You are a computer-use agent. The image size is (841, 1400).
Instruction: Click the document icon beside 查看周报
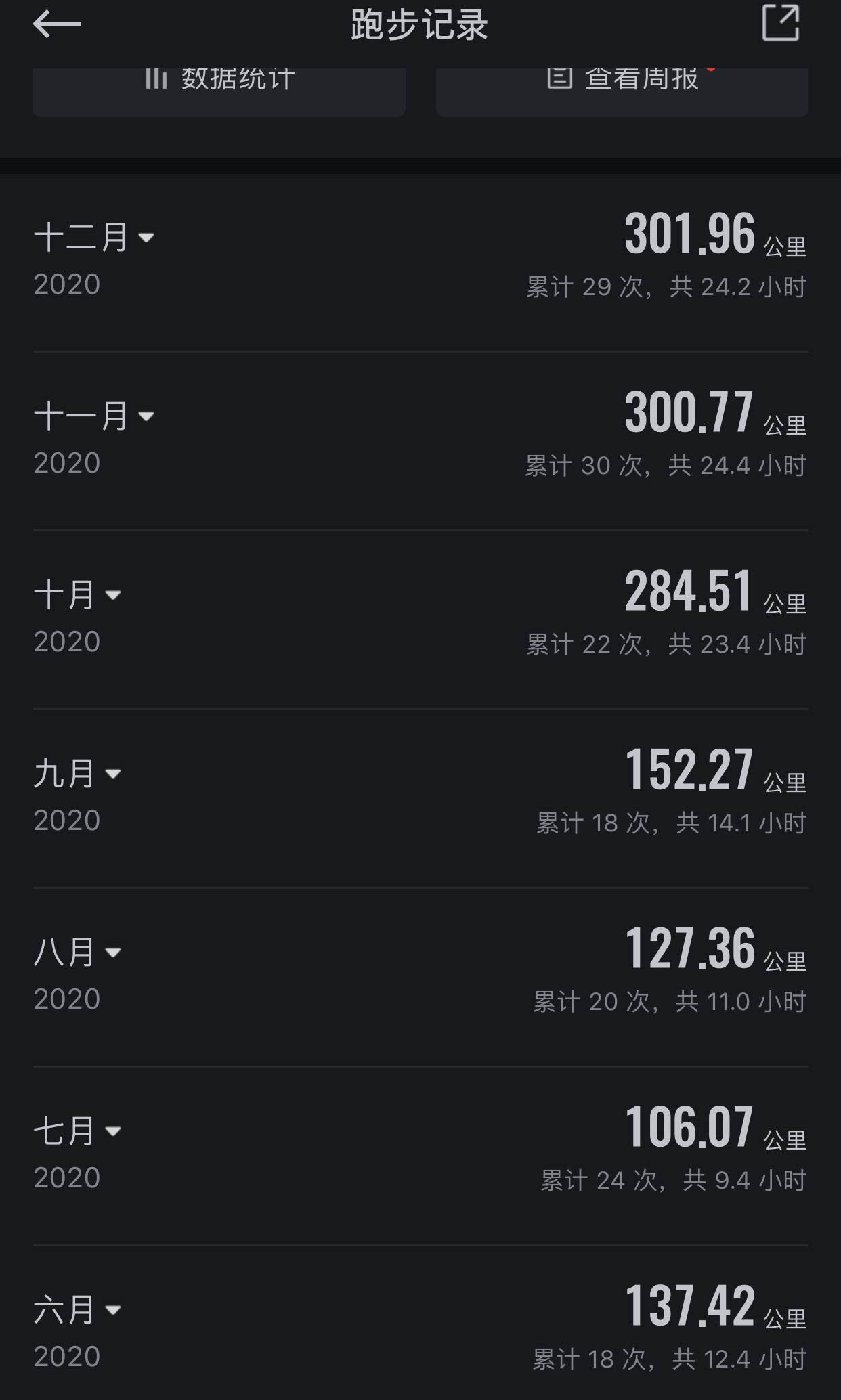[x=559, y=79]
